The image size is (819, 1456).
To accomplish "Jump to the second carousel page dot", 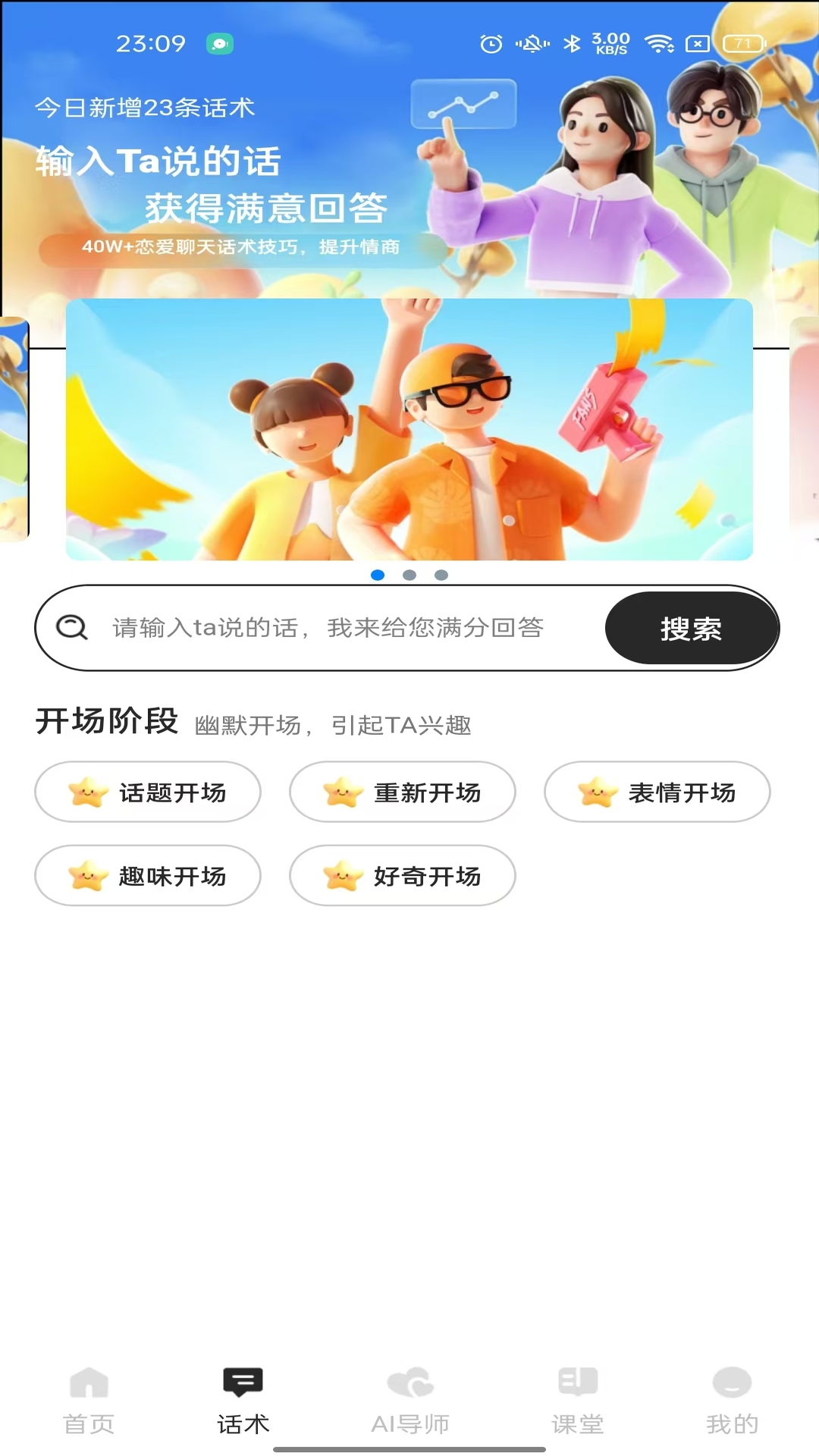I will 409,575.
